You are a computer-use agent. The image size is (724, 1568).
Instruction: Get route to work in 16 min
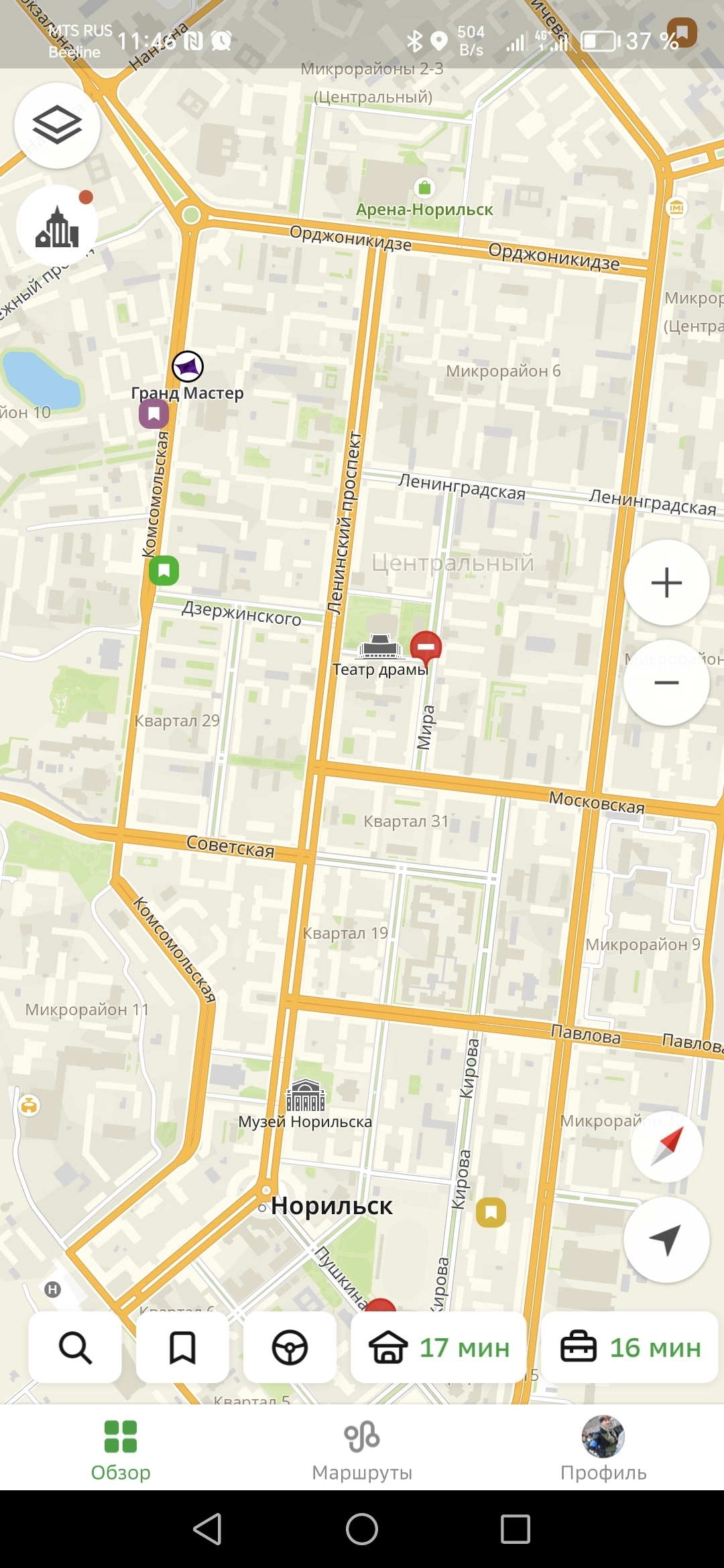click(x=630, y=1347)
